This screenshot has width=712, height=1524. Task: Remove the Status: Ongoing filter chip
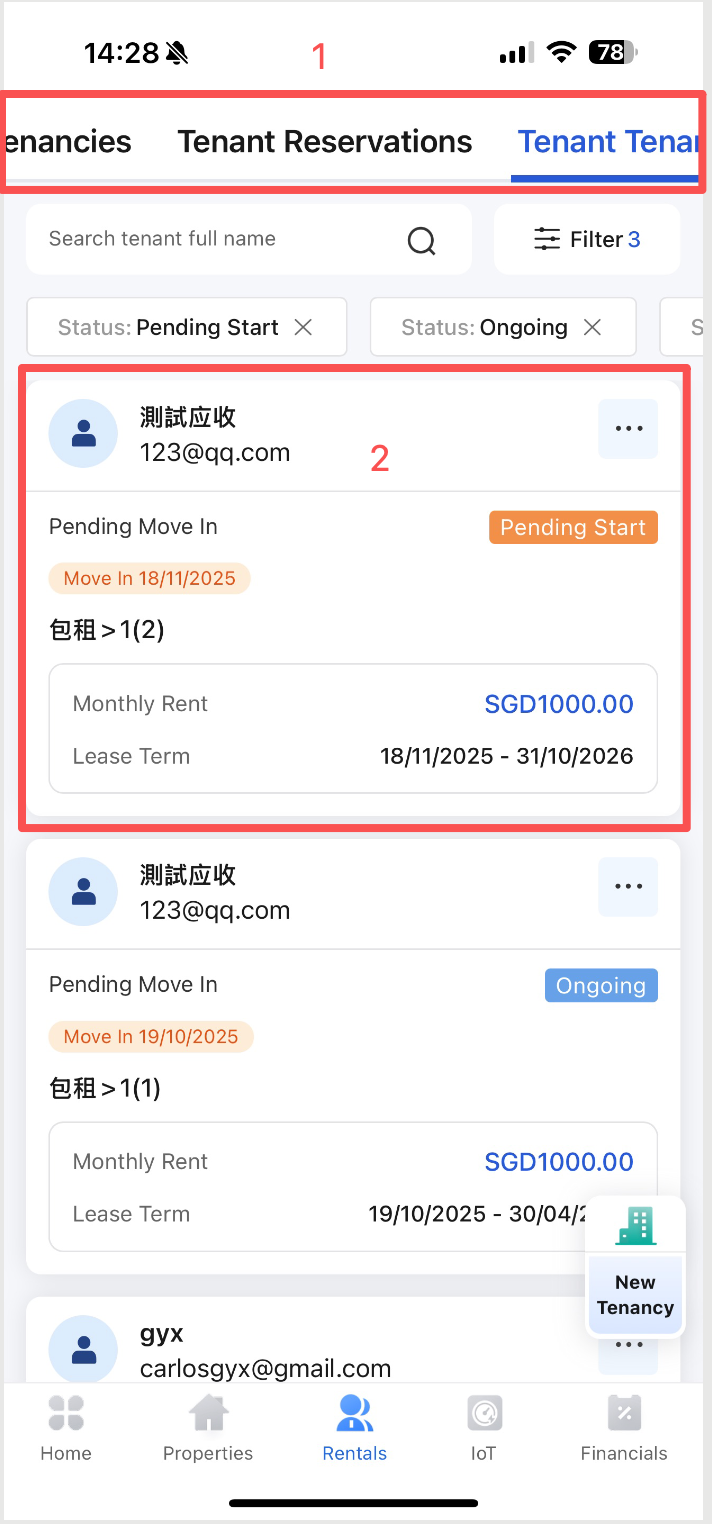click(x=592, y=327)
